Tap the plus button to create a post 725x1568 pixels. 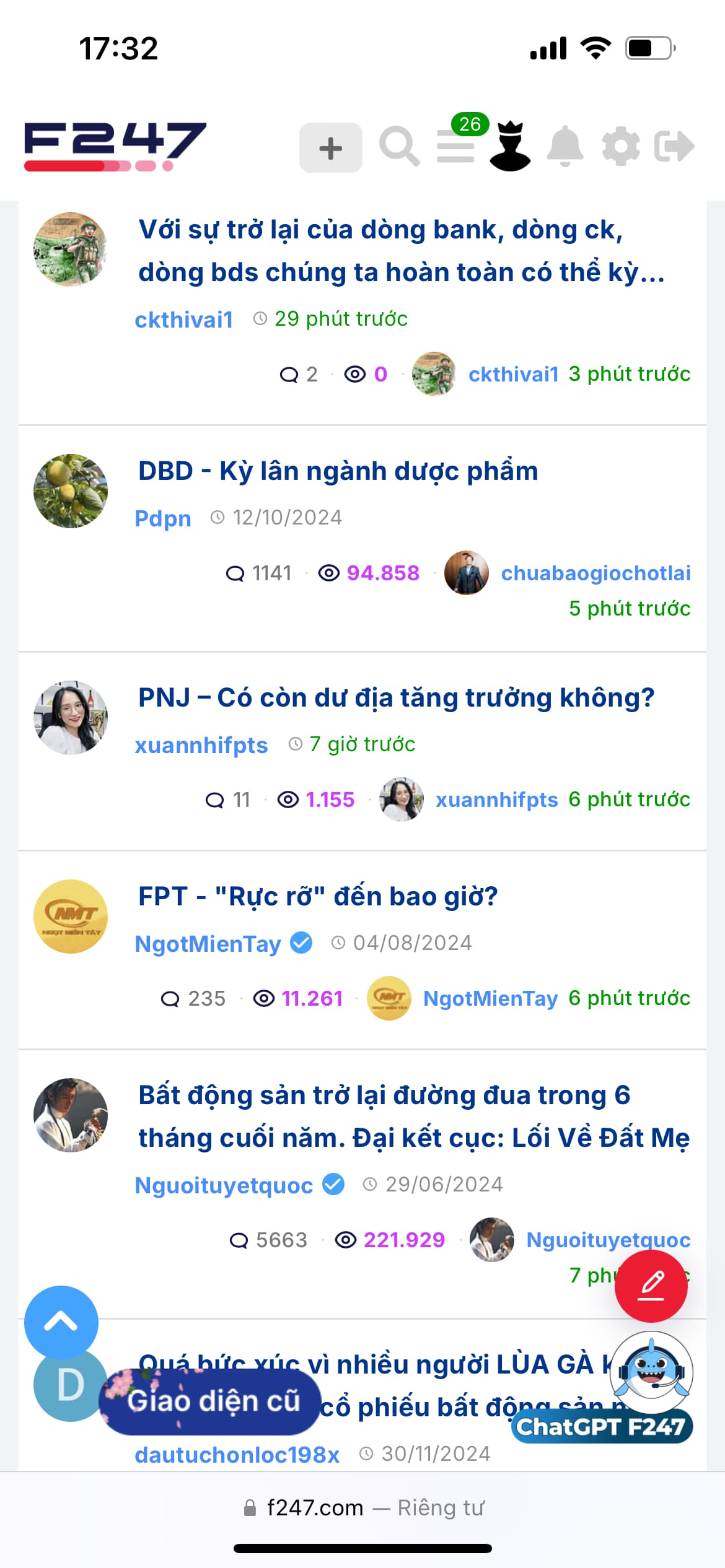pyautogui.click(x=330, y=148)
